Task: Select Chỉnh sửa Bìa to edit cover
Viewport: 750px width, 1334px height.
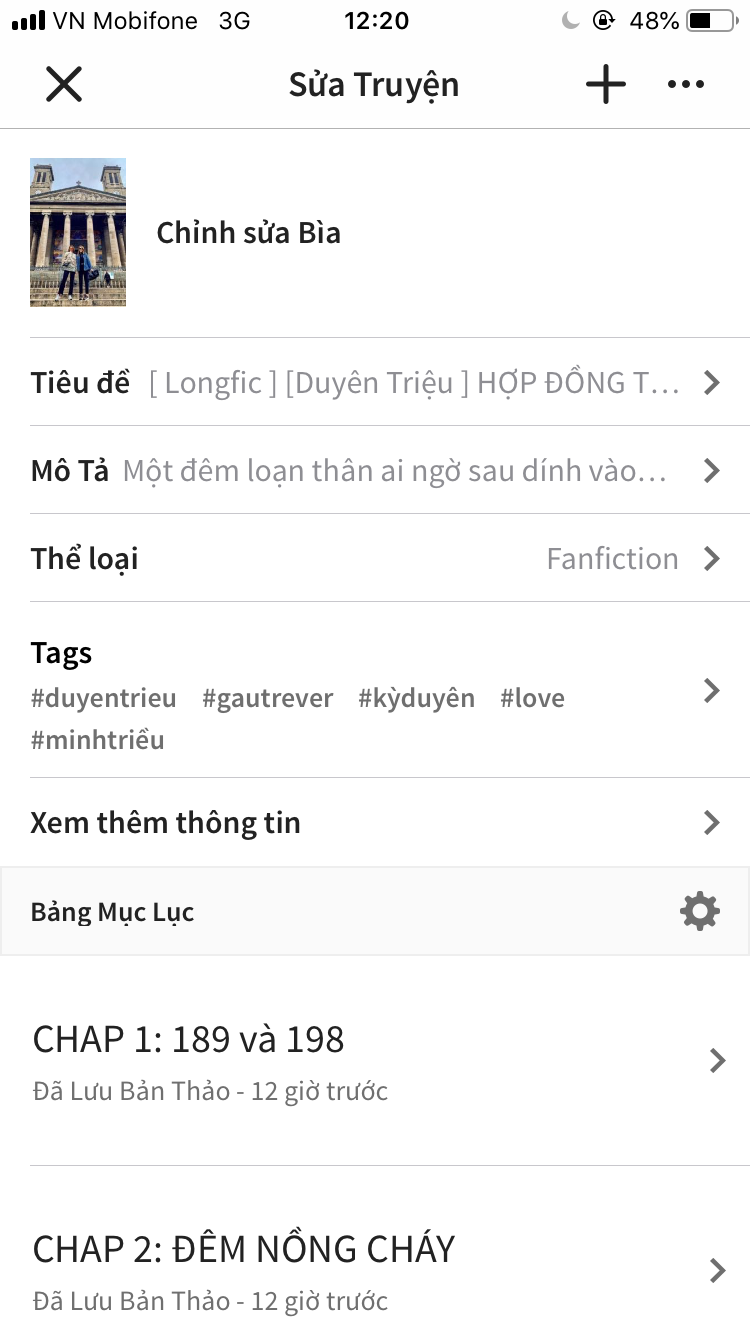Action: pos(249,233)
